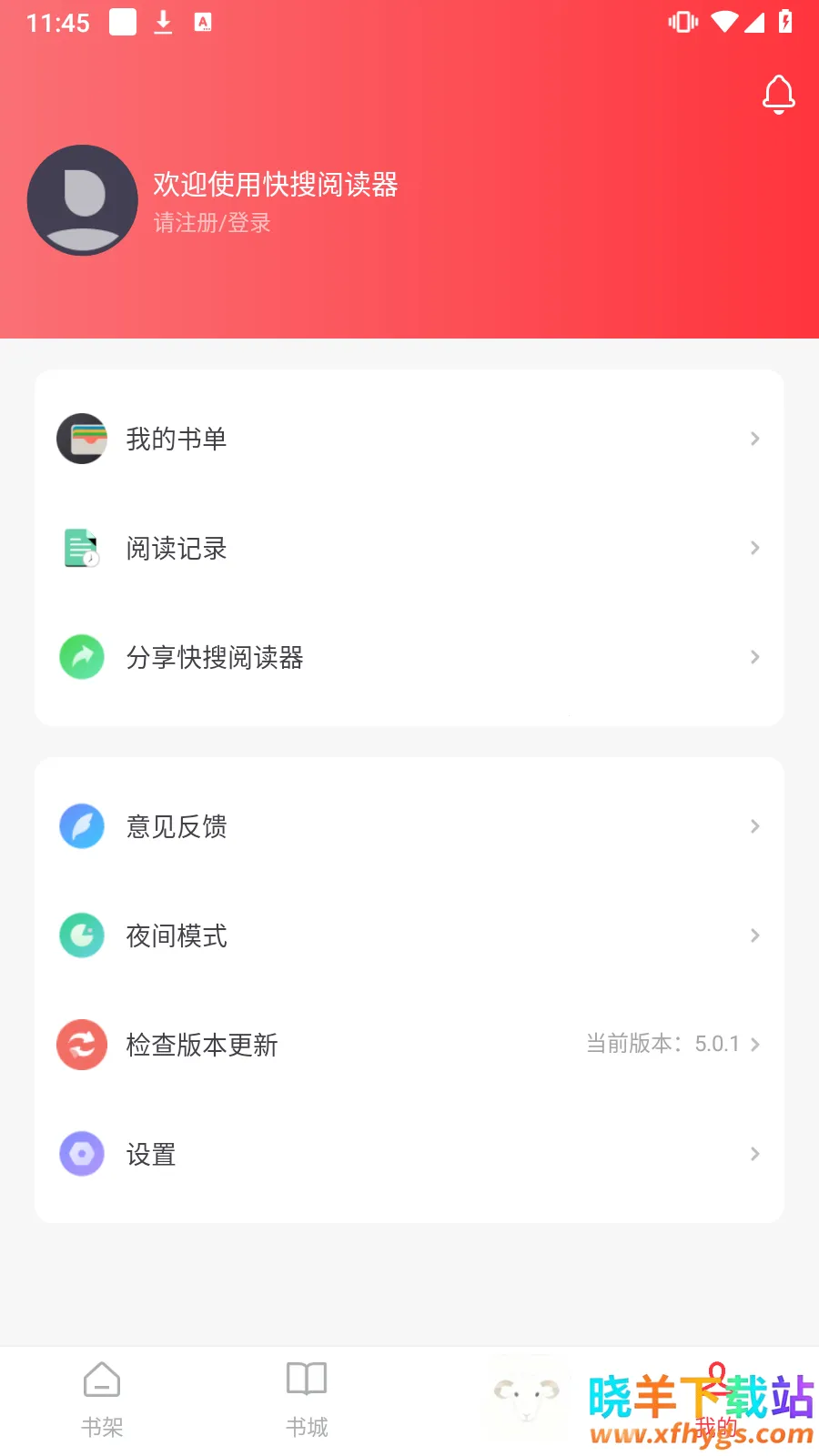Switch to the 书城 bookstore tab
This screenshot has width=819, height=1456.
tap(307, 1400)
